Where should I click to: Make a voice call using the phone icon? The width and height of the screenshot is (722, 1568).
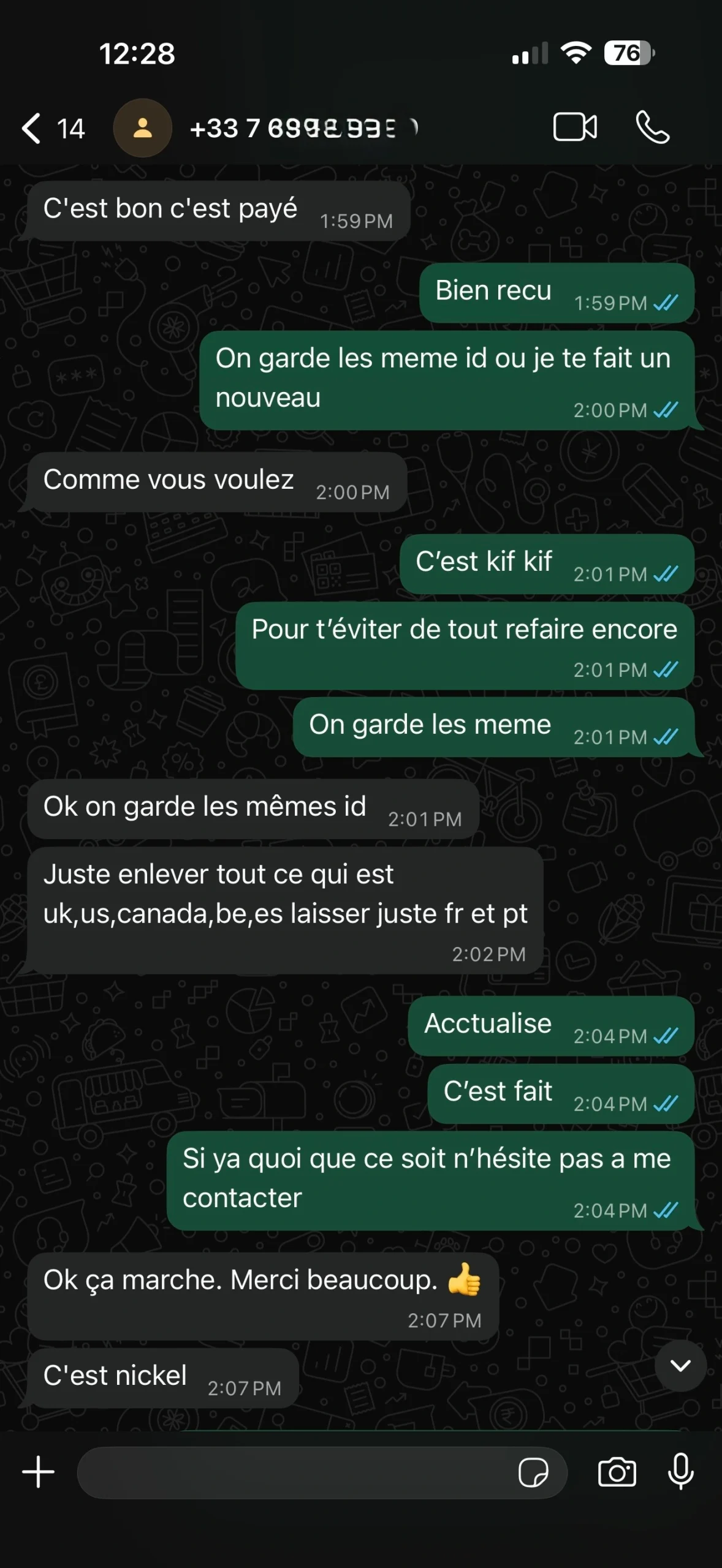653,128
